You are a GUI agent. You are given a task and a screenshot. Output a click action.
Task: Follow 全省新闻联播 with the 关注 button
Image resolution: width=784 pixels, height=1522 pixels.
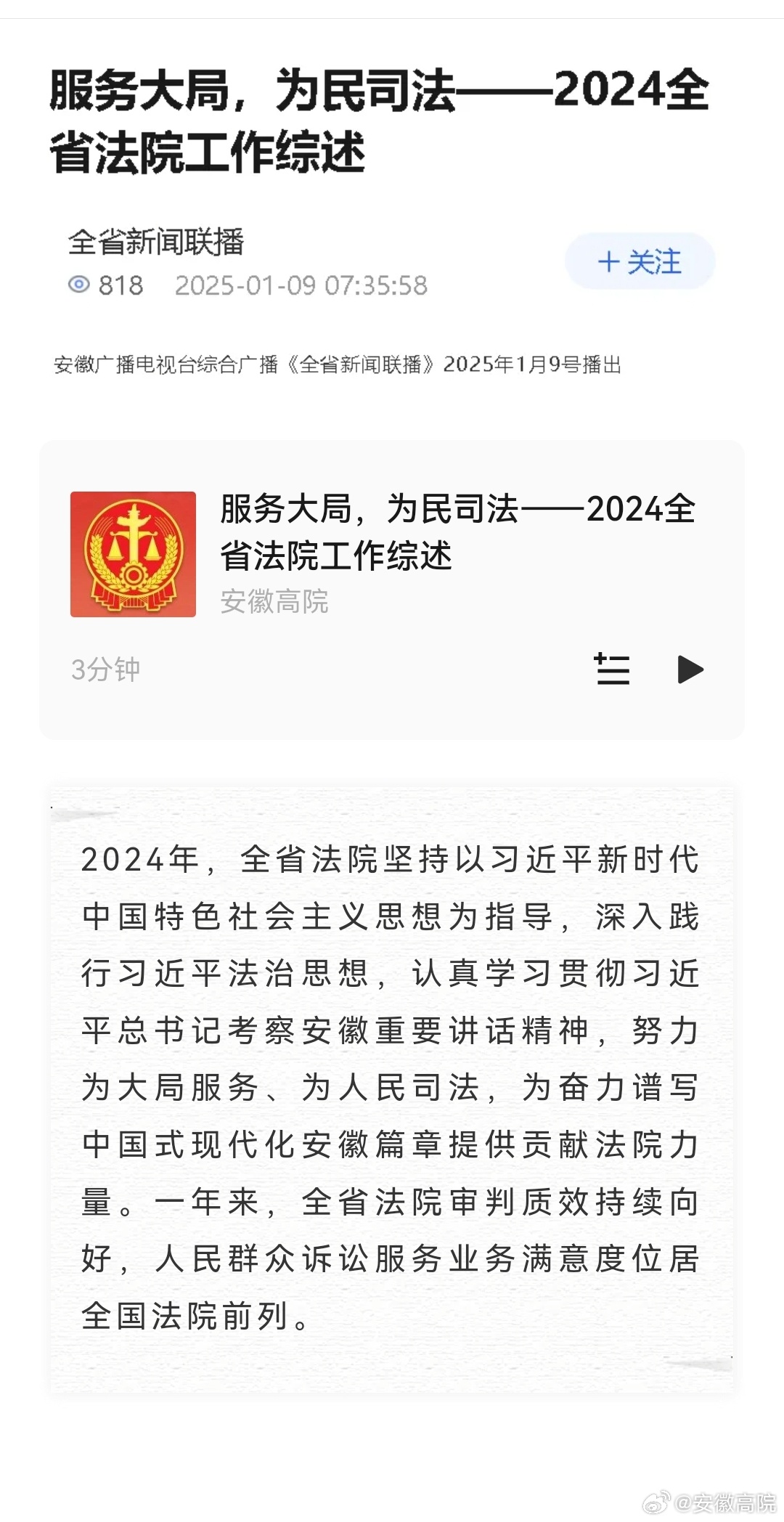point(640,261)
